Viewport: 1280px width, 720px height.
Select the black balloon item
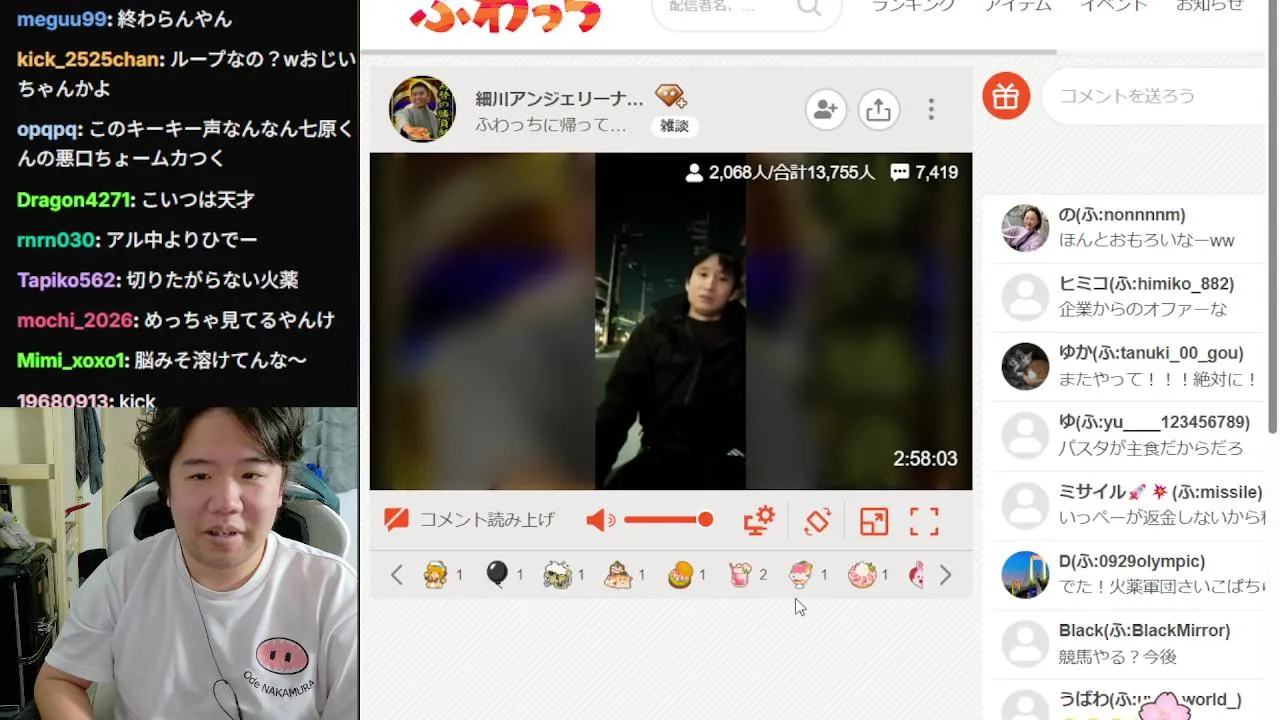497,574
